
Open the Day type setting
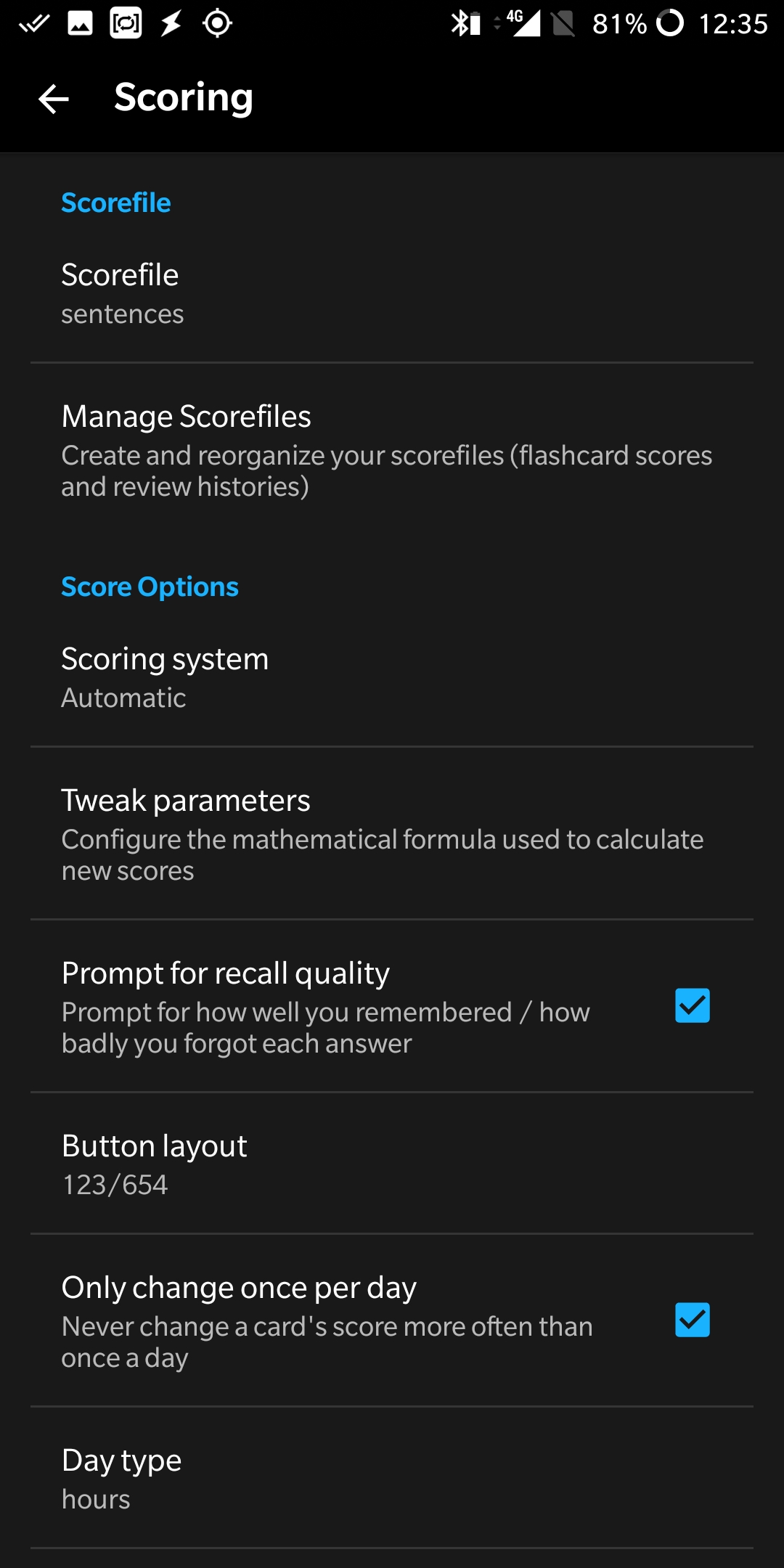pos(392,1478)
